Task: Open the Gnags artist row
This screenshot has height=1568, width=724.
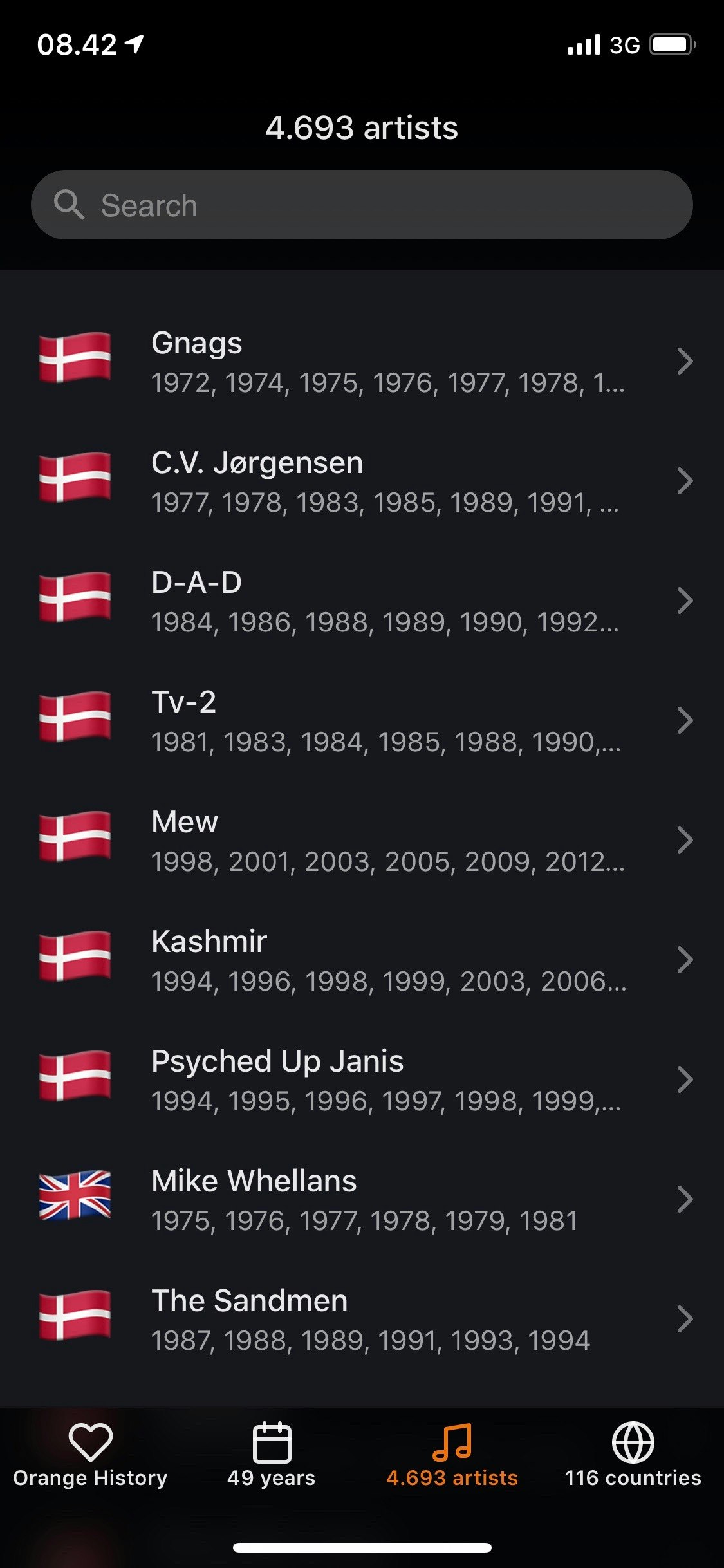Action: [362, 362]
